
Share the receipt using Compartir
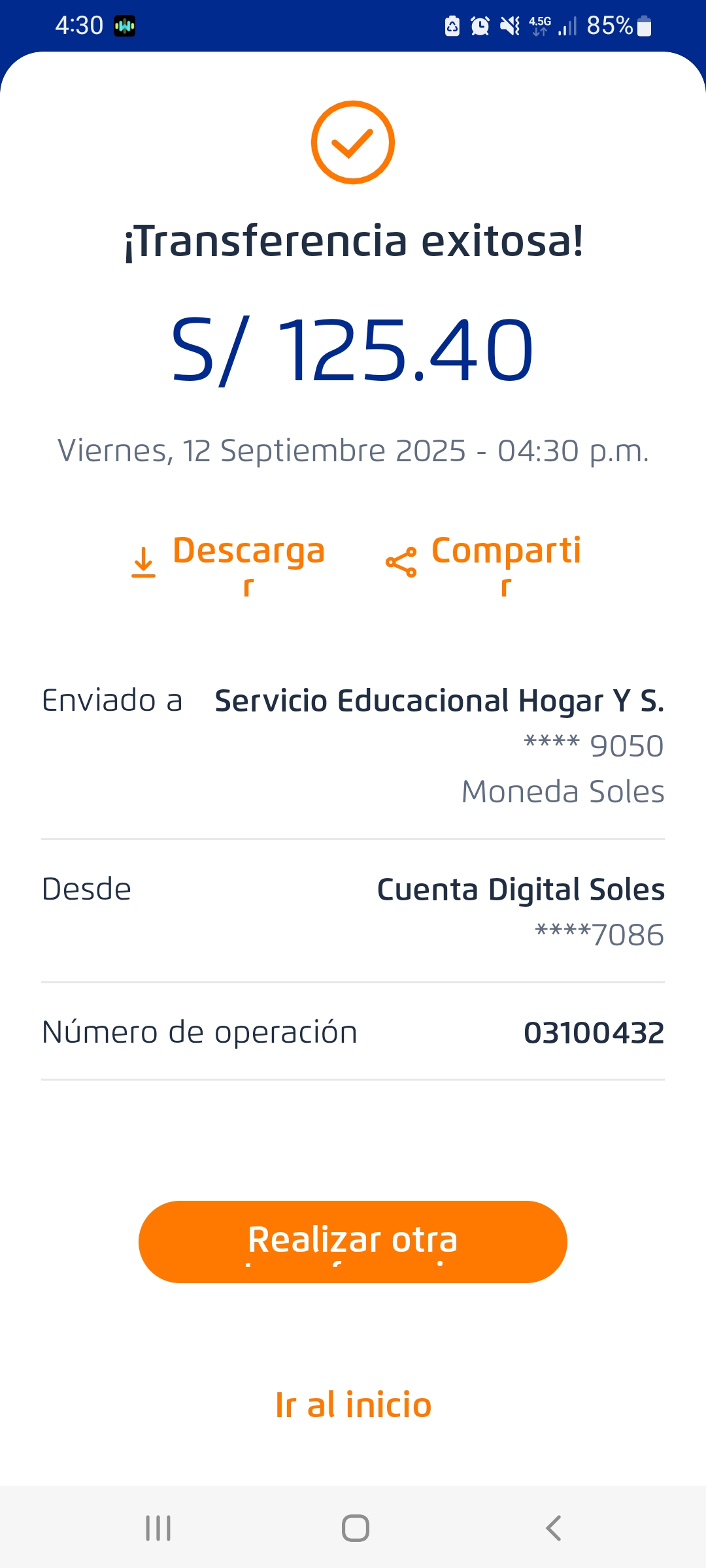pos(484,563)
